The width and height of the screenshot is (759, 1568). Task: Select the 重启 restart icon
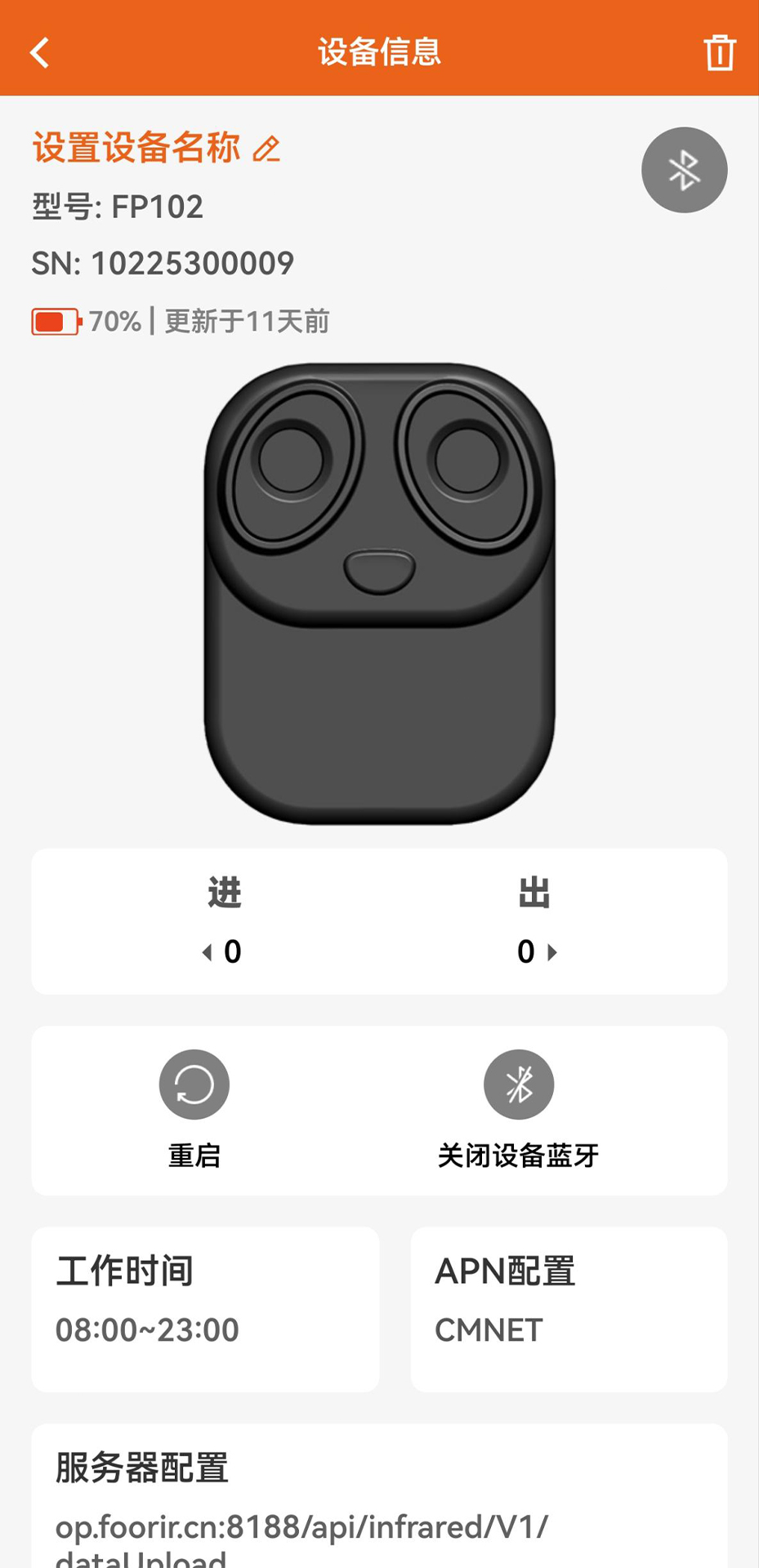click(x=193, y=1084)
